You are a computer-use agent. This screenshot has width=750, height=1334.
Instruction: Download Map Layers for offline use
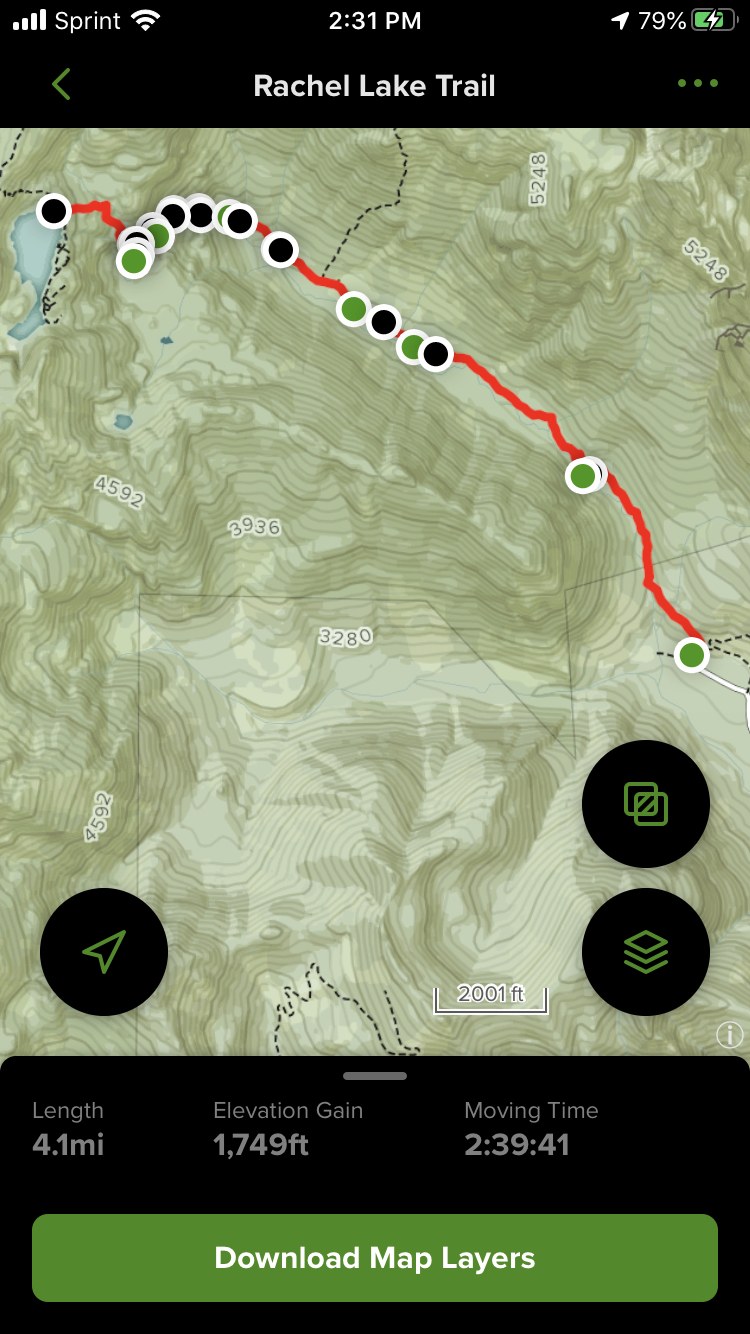pyautogui.click(x=375, y=1257)
